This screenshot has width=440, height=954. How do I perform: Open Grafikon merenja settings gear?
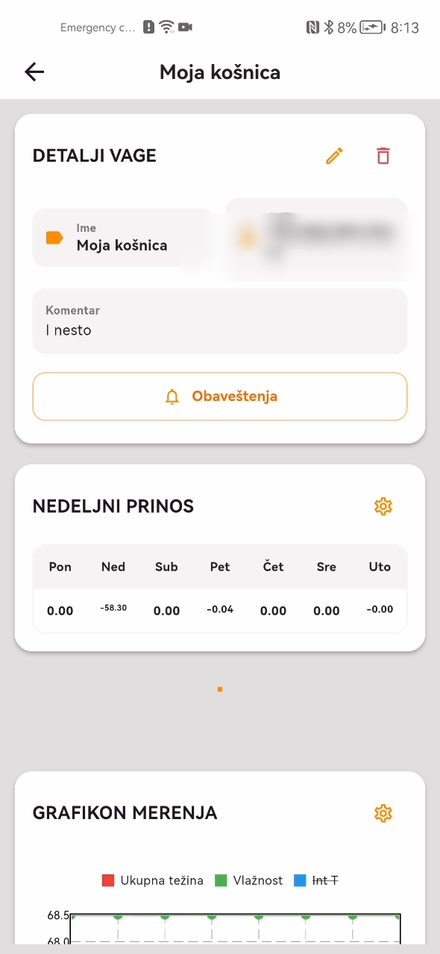click(x=383, y=813)
